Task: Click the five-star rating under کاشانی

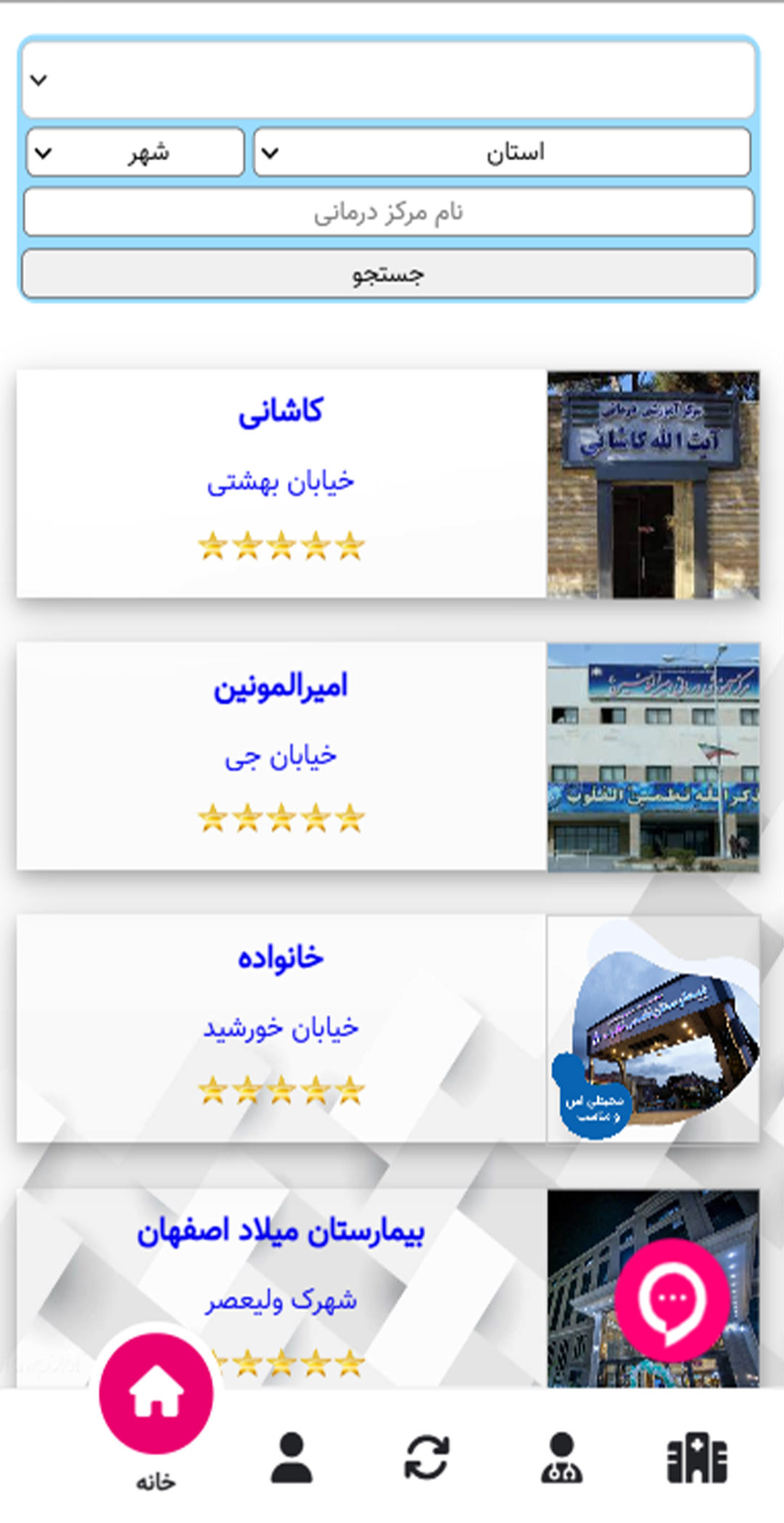Action: [283, 544]
